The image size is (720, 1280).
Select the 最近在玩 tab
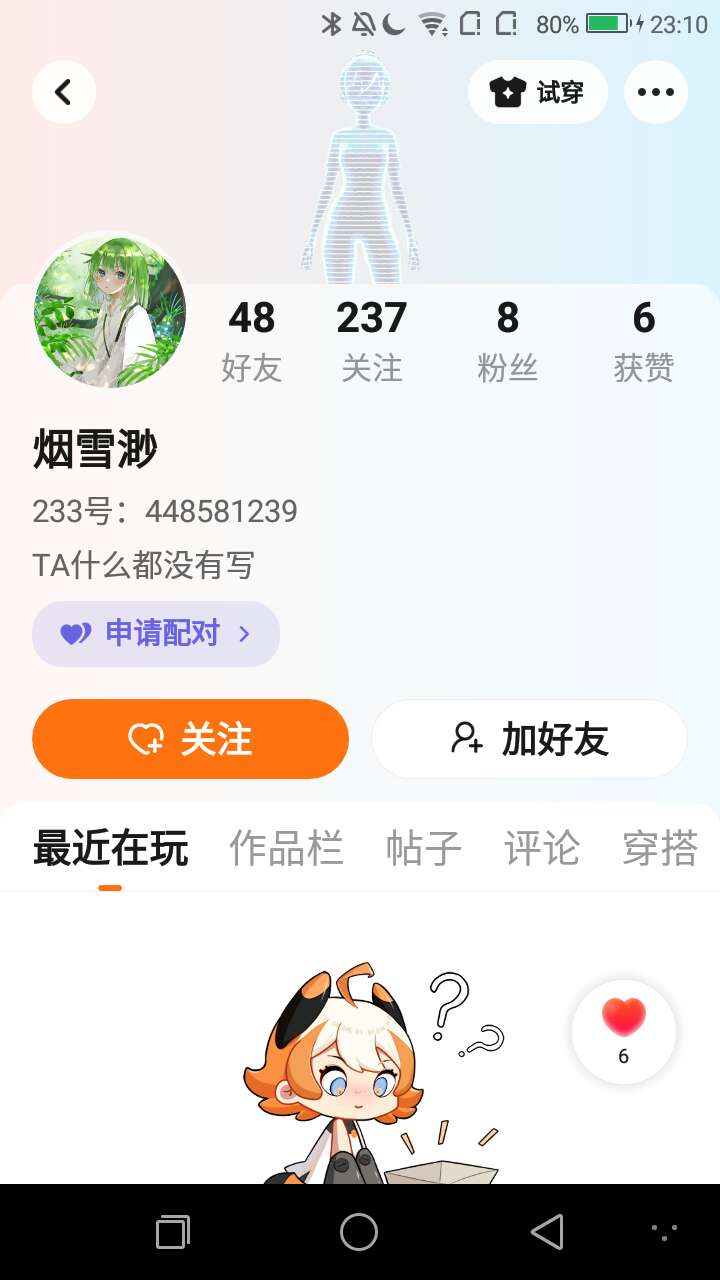click(110, 849)
